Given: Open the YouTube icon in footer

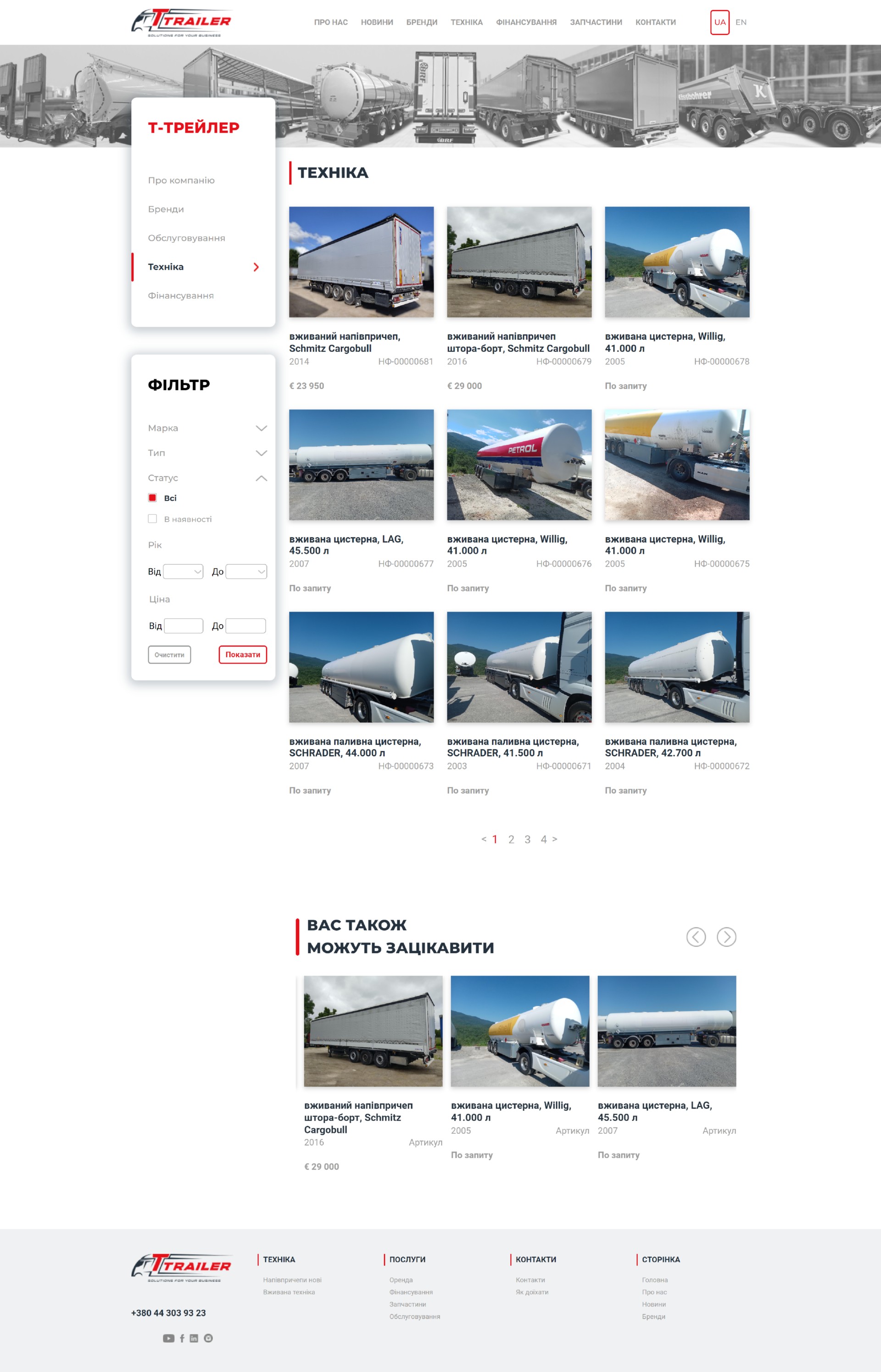Looking at the screenshot, I should click(168, 1338).
